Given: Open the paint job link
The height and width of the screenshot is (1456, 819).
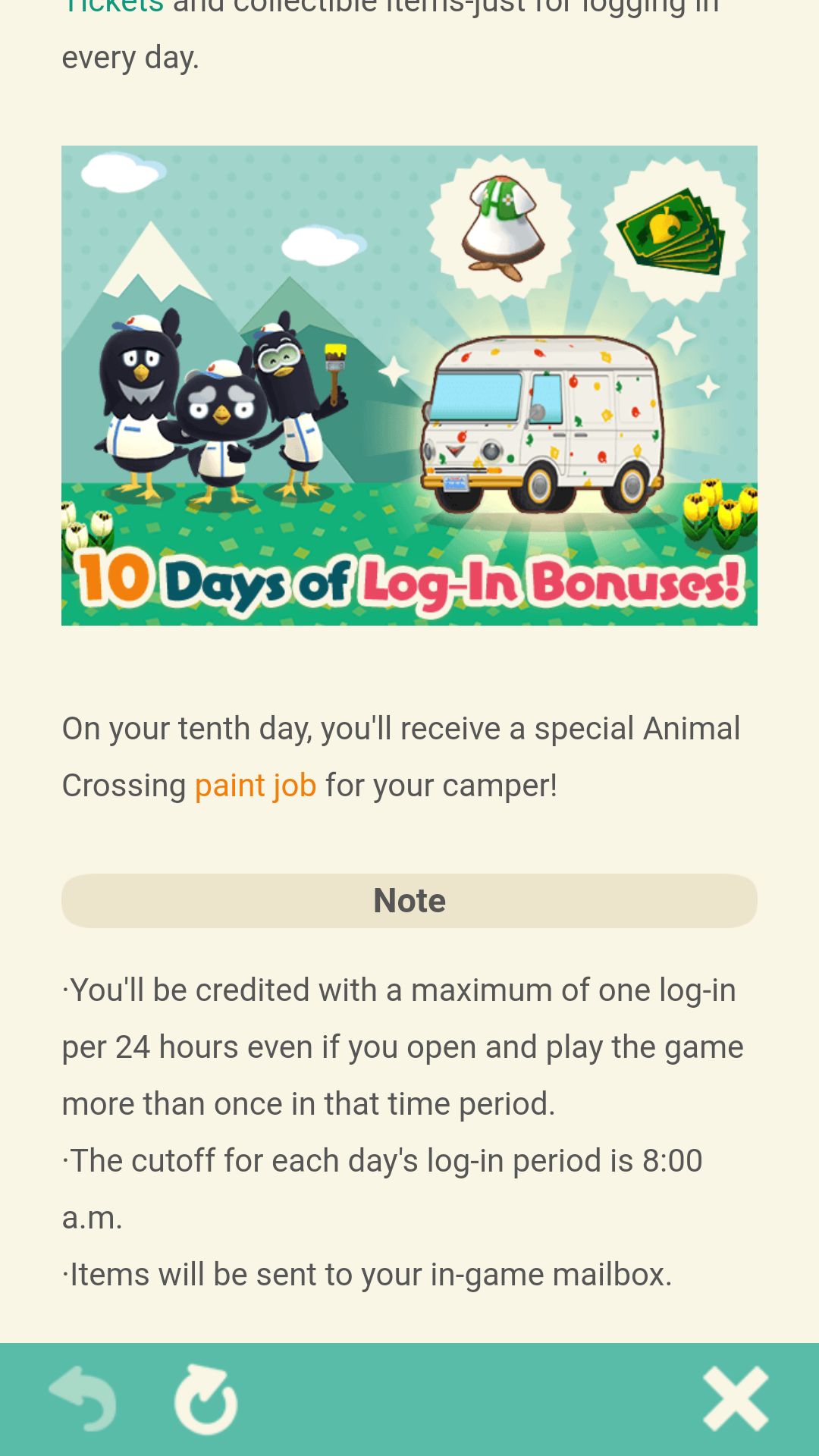Looking at the screenshot, I should [x=256, y=786].
